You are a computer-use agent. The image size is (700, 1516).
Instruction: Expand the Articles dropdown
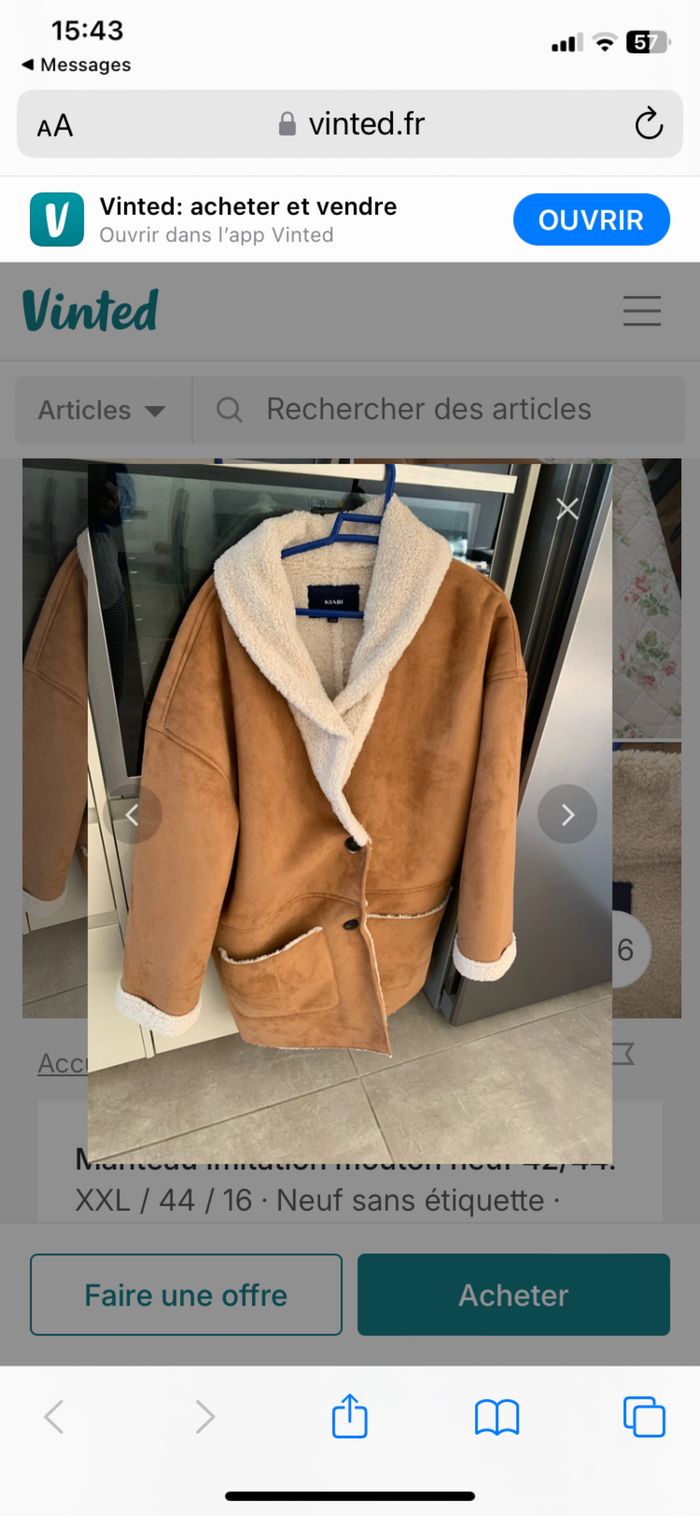click(x=102, y=410)
